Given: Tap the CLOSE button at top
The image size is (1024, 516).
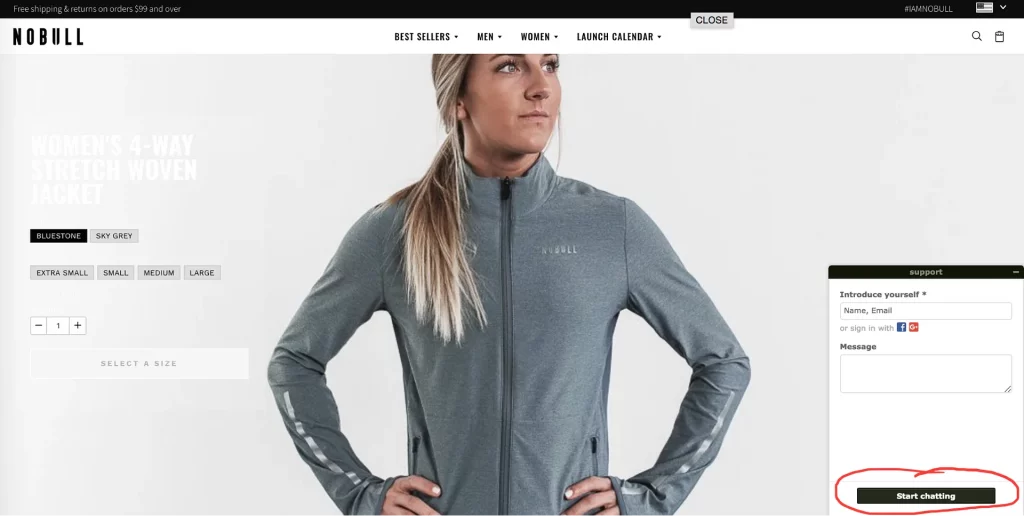Looking at the screenshot, I should click(711, 20).
